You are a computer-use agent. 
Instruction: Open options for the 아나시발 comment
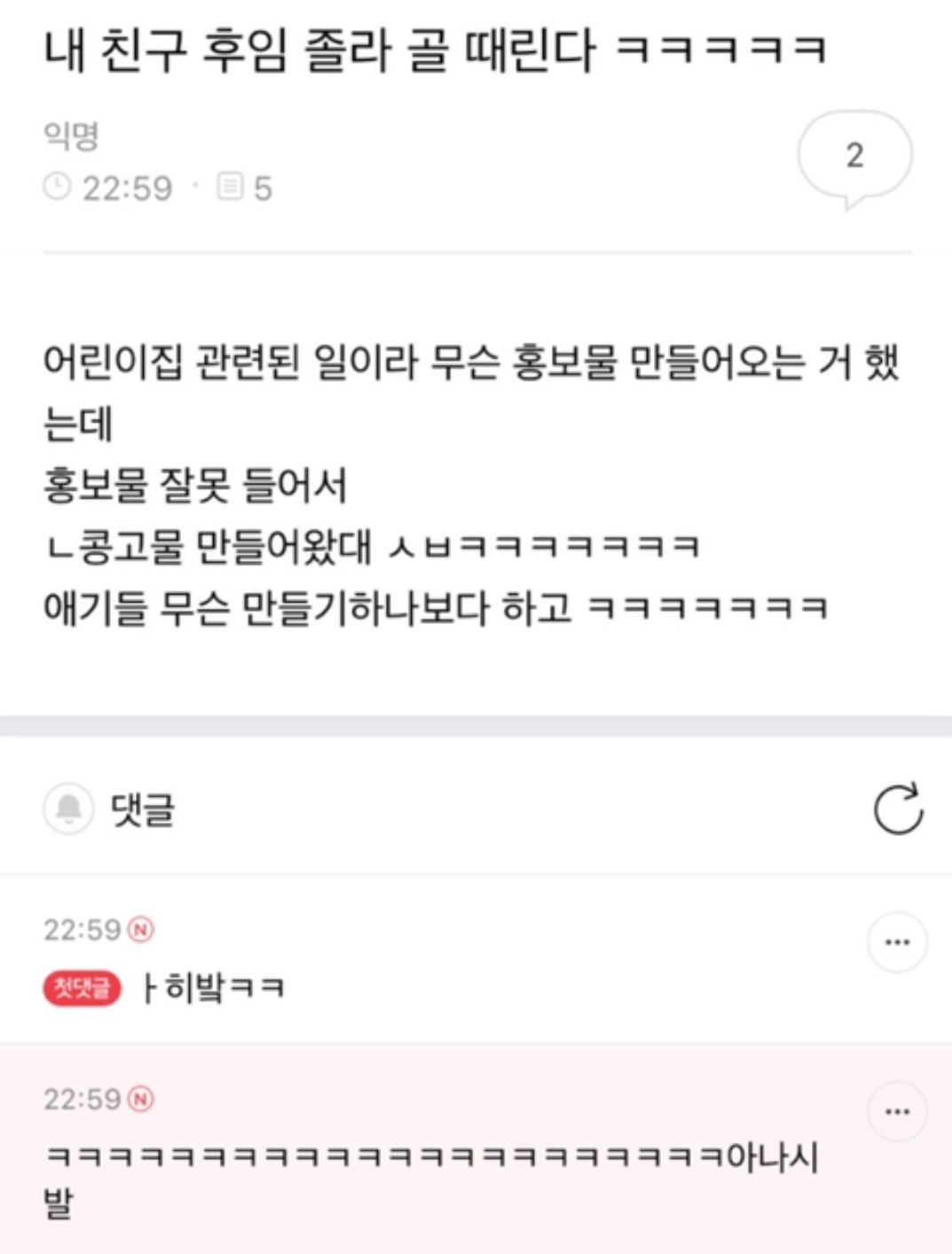click(x=897, y=1112)
